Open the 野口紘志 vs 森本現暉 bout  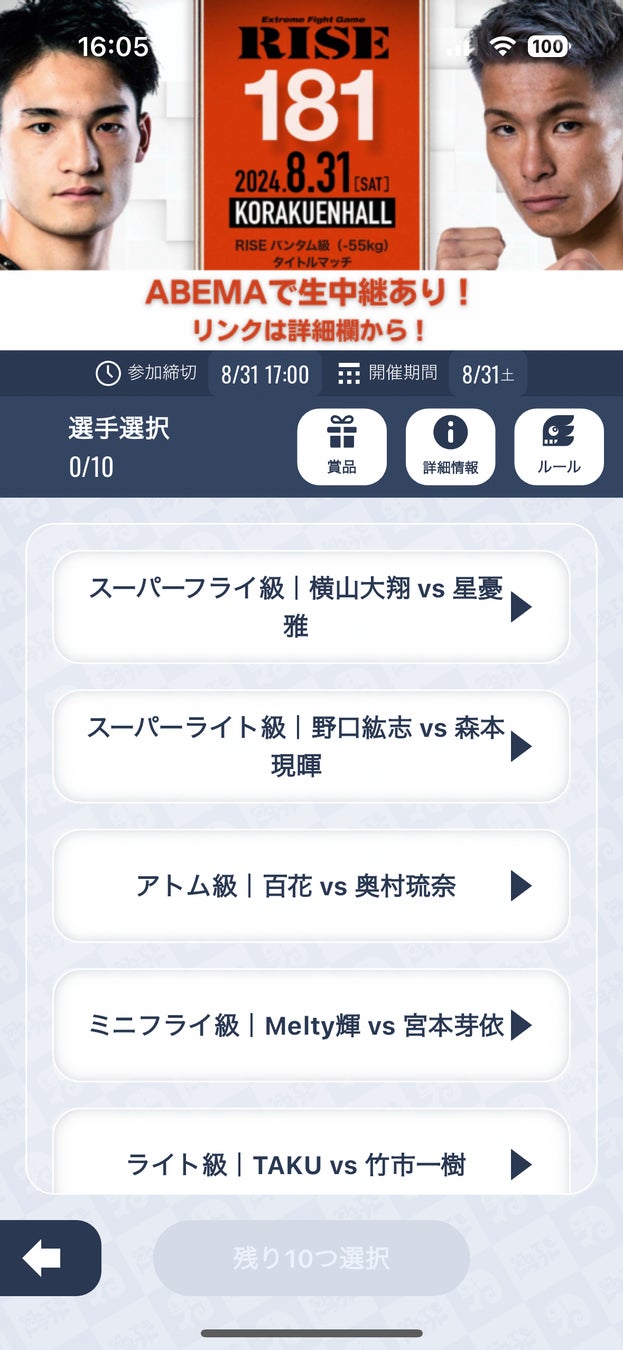tap(311, 746)
